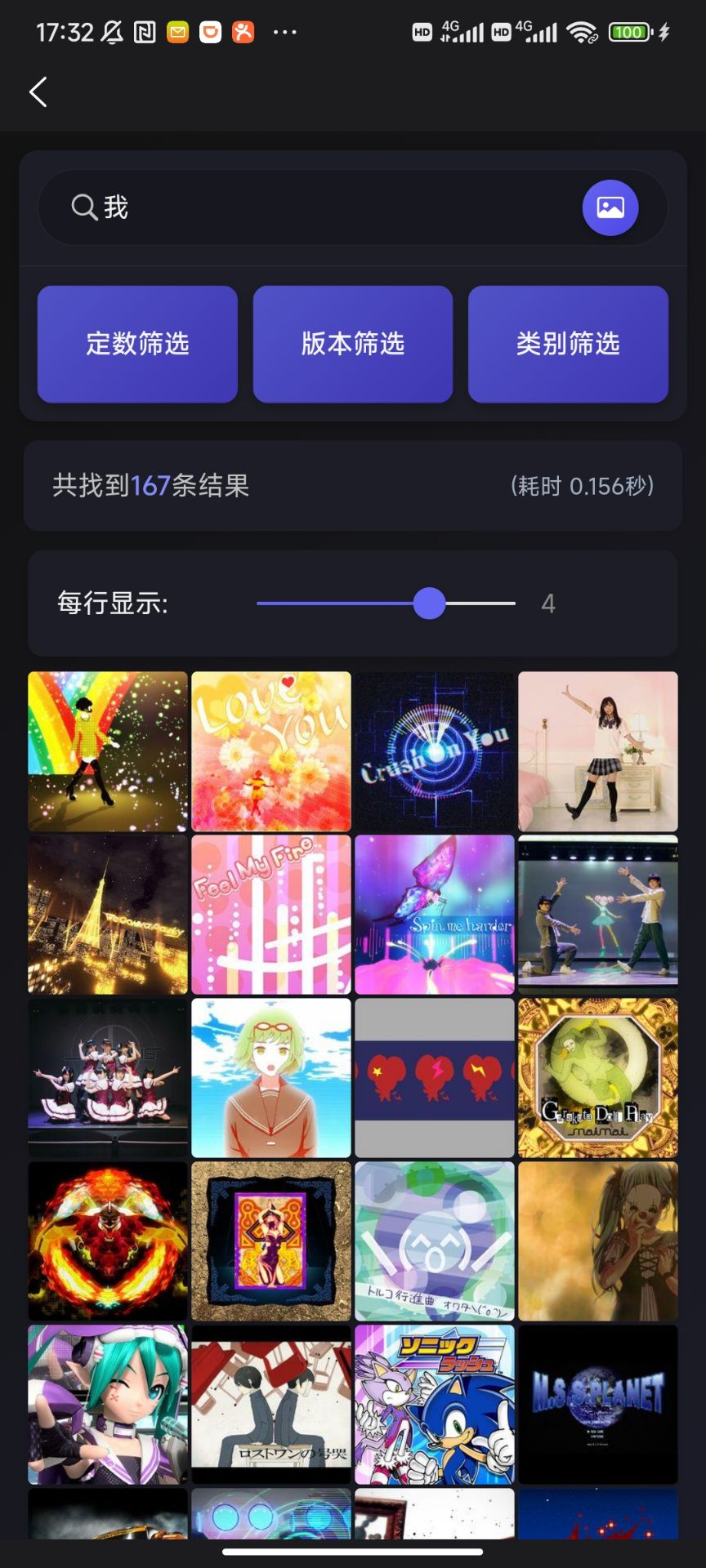The height and width of the screenshot is (1568, 706).
Task: Select the Spin me harder cover
Action: click(435, 915)
